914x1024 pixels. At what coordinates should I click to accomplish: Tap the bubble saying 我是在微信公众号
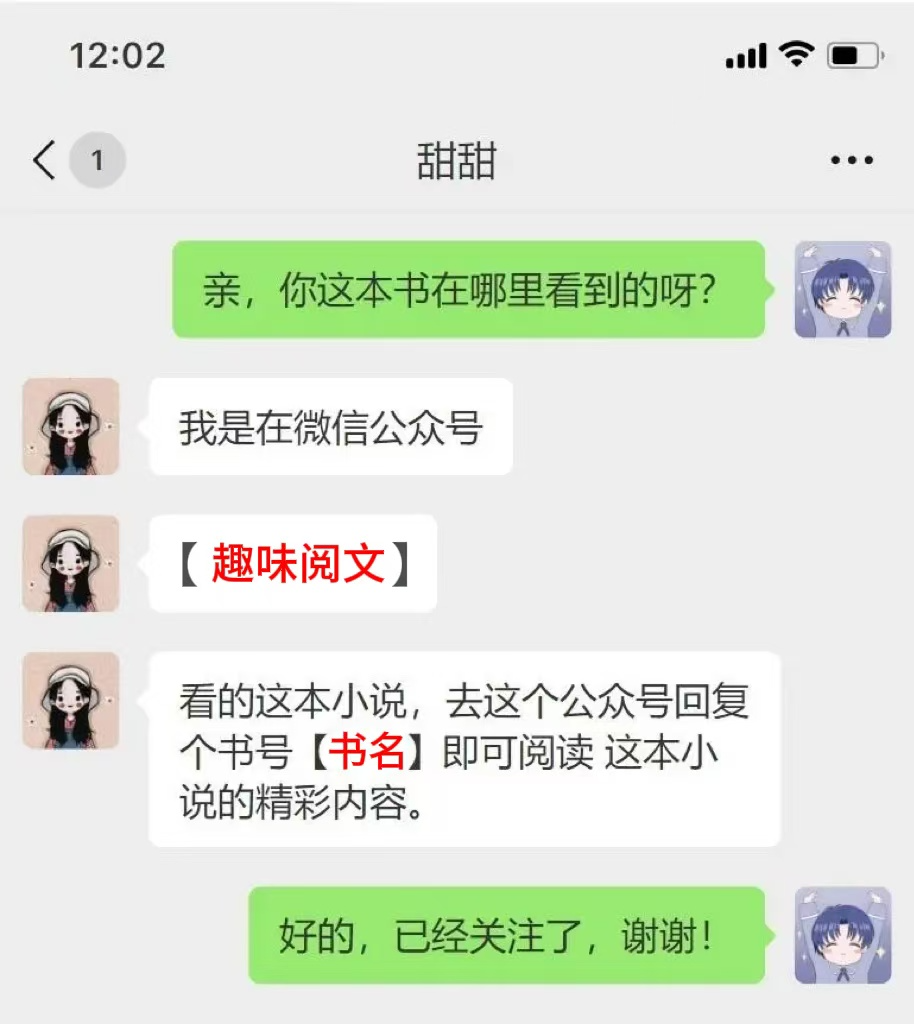330,427
